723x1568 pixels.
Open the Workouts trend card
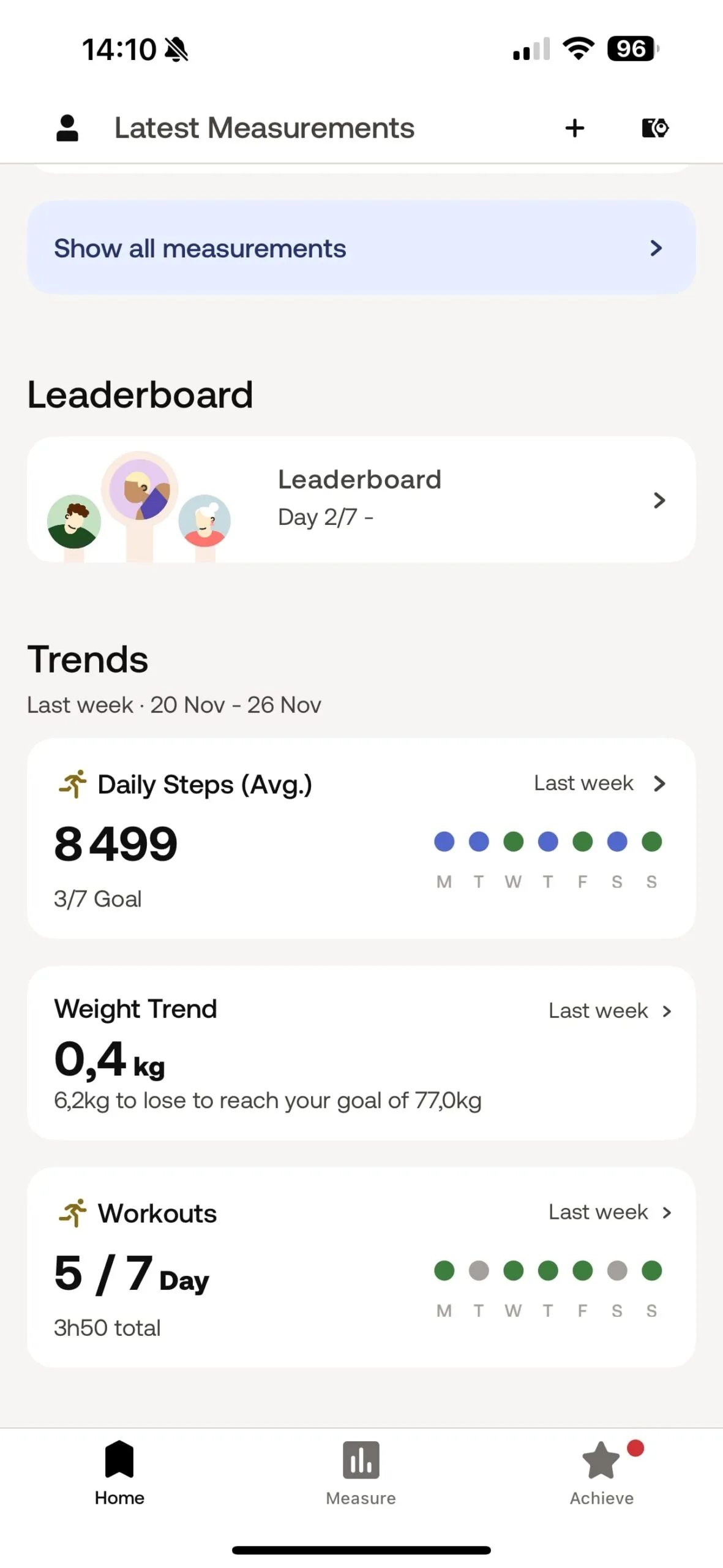pos(361,1266)
